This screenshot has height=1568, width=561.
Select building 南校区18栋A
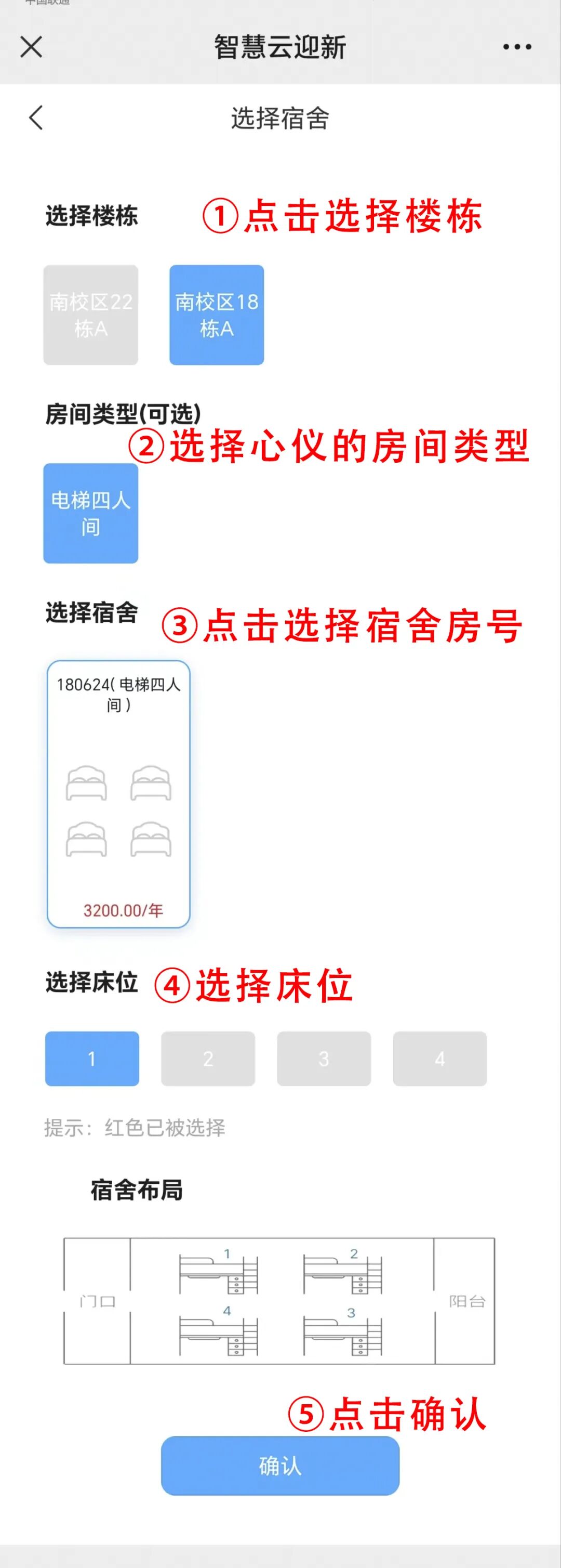tap(217, 315)
